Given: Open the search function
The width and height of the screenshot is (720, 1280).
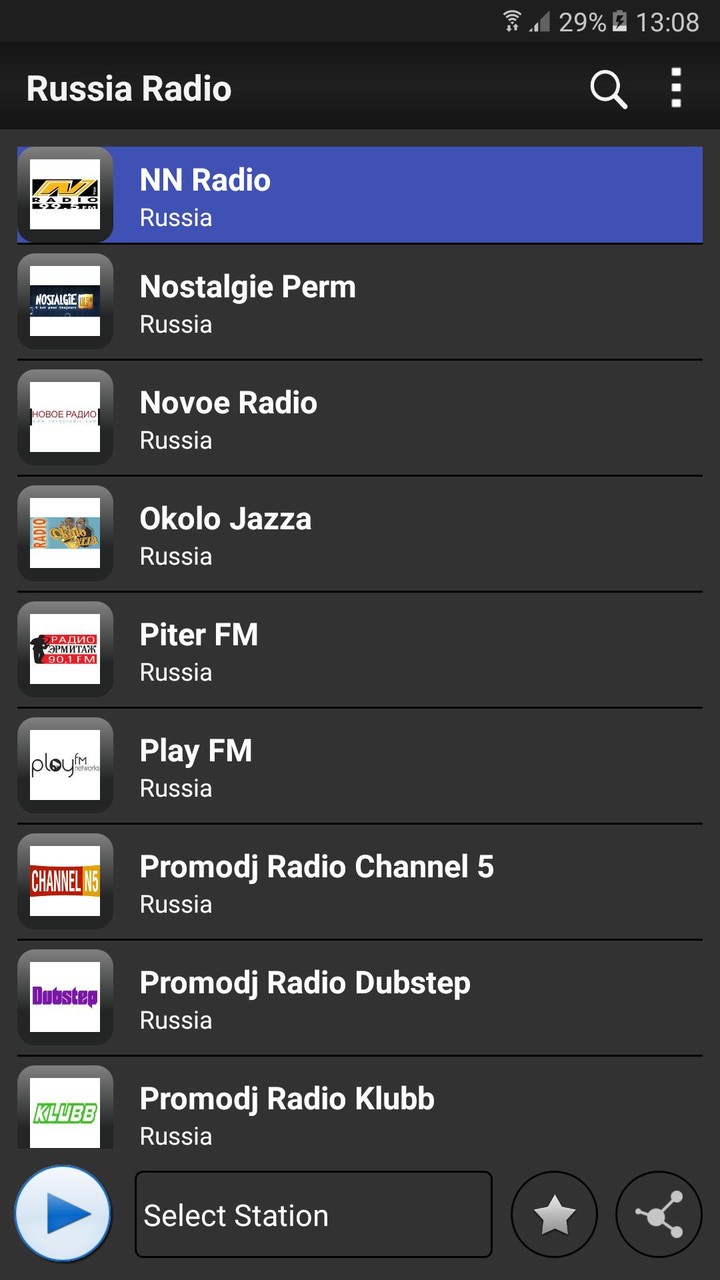Looking at the screenshot, I should click(608, 88).
